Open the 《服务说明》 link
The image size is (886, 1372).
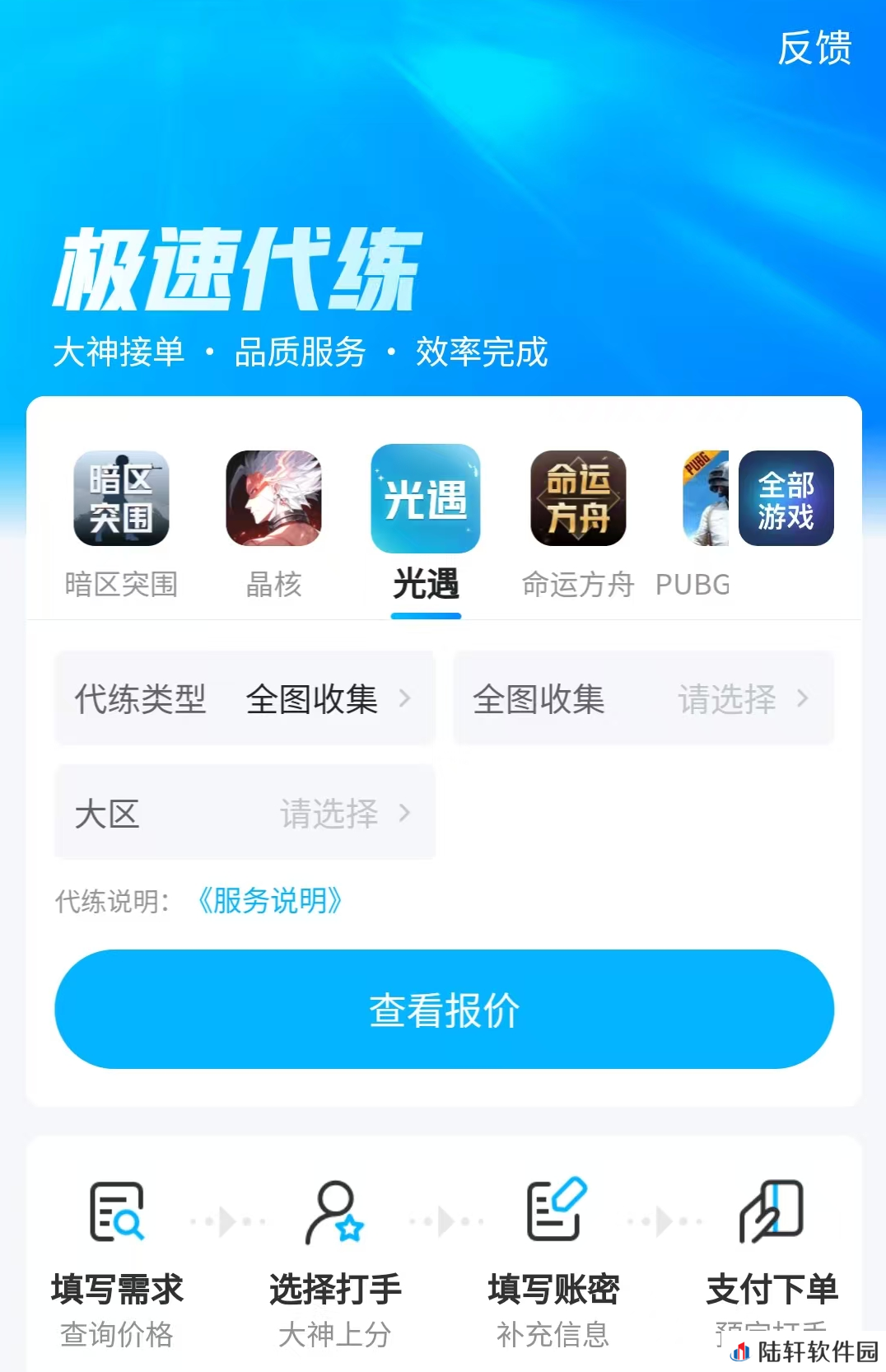pyautogui.click(x=269, y=900)
